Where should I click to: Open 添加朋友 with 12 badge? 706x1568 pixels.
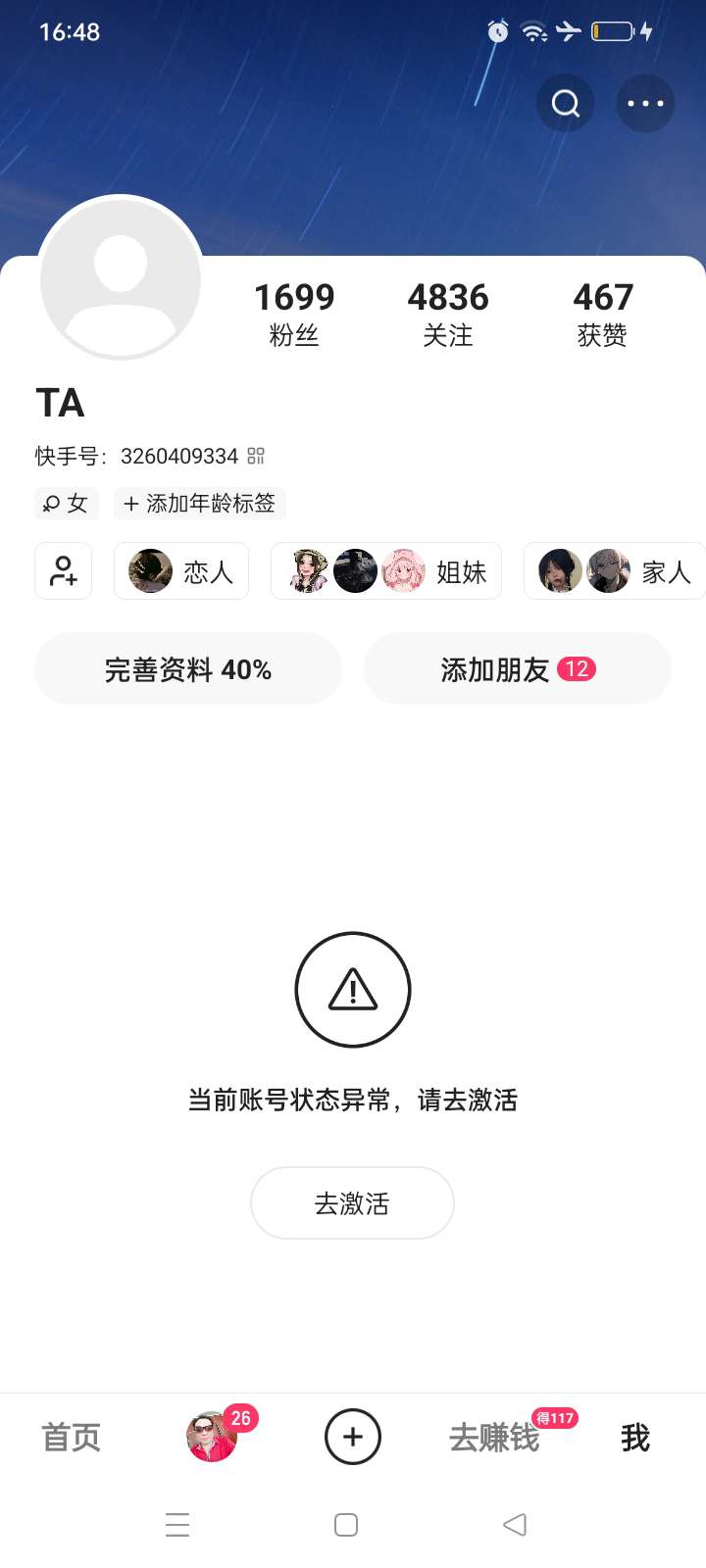(x=517, y=669)
